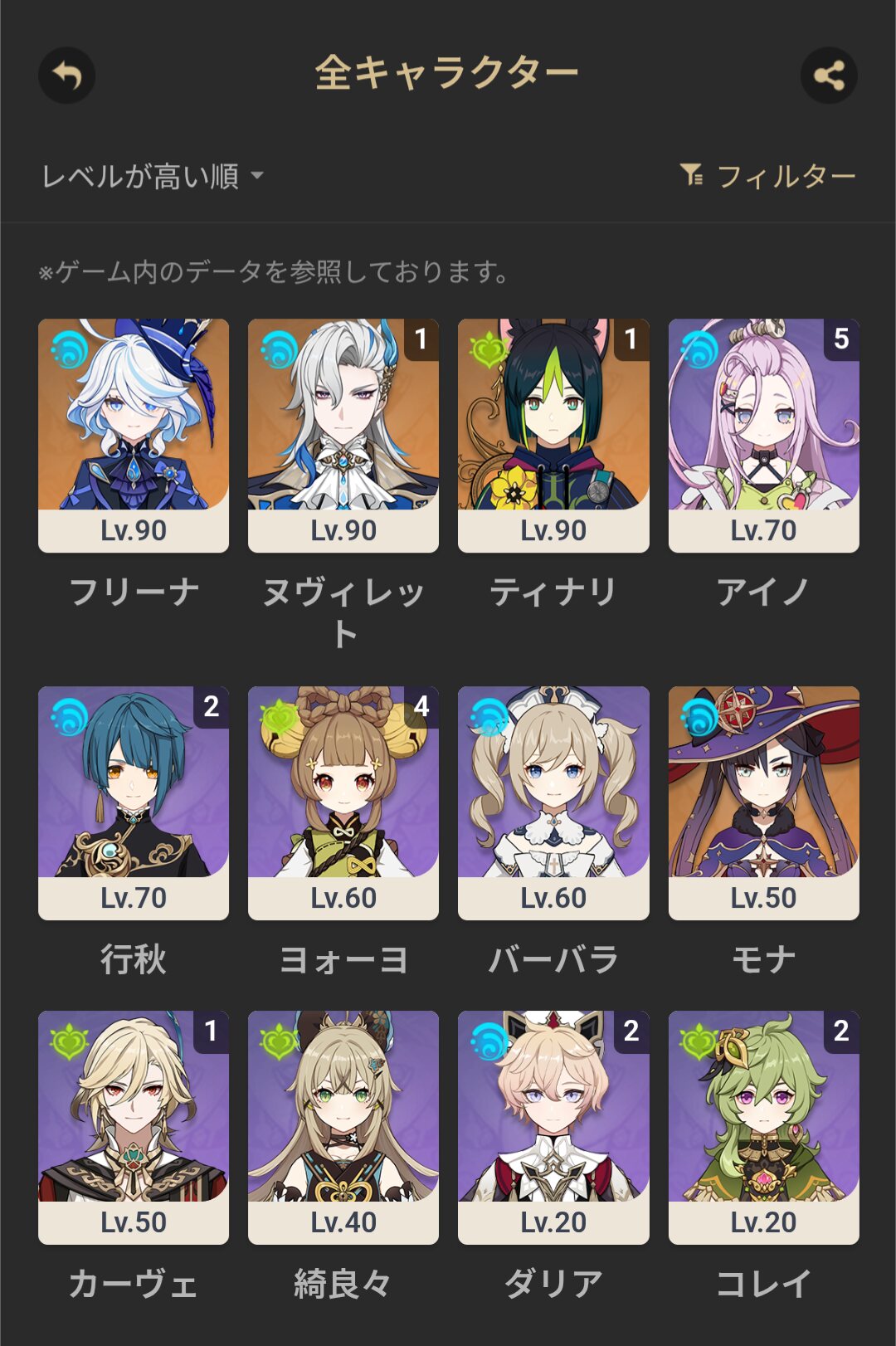Image resolution: width=896 pixels, height=1346 pixels.
Task: Select the カーヴェ character card
Action: pyautogui.click(x=134, y=1127)
